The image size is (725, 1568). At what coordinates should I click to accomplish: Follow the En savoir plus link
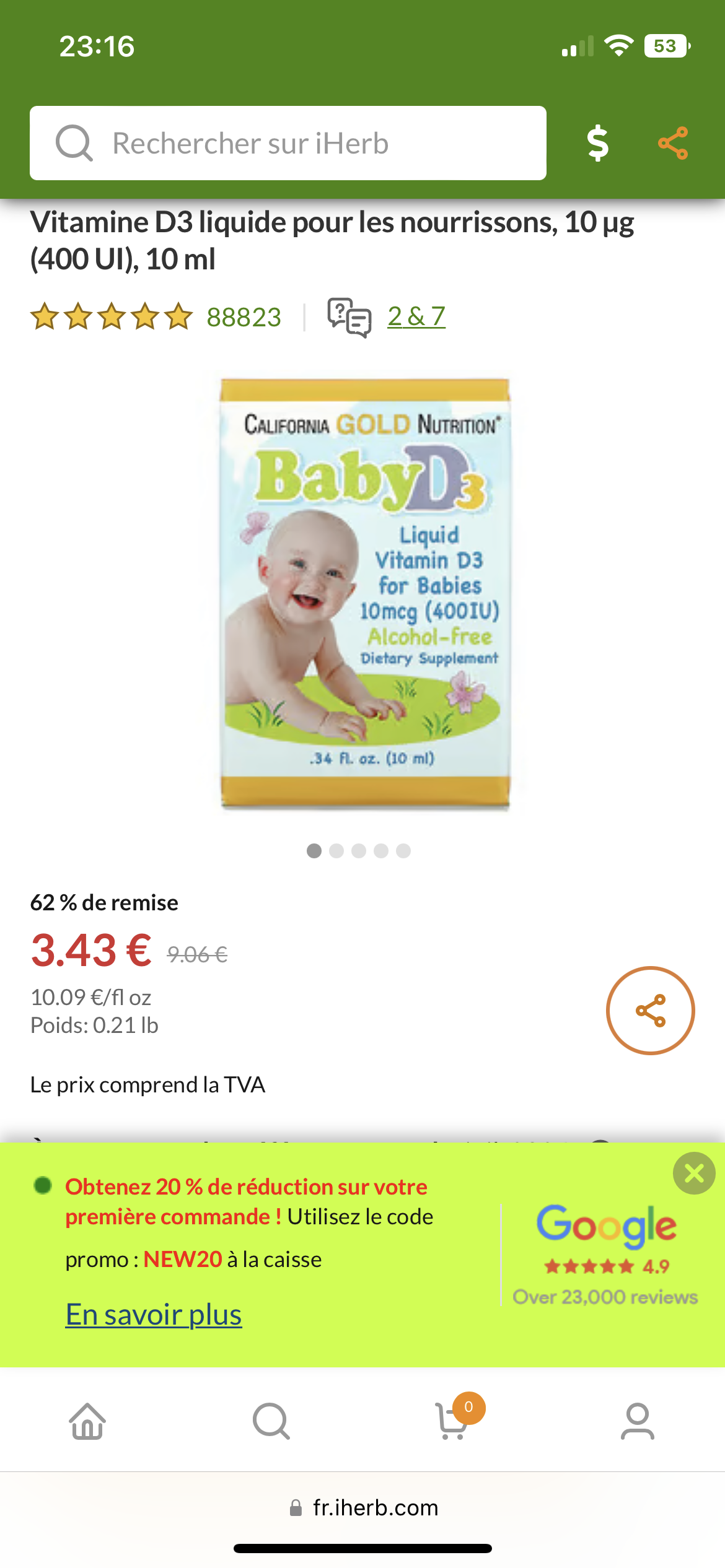pyautogui.click(x=154, y=1314)
